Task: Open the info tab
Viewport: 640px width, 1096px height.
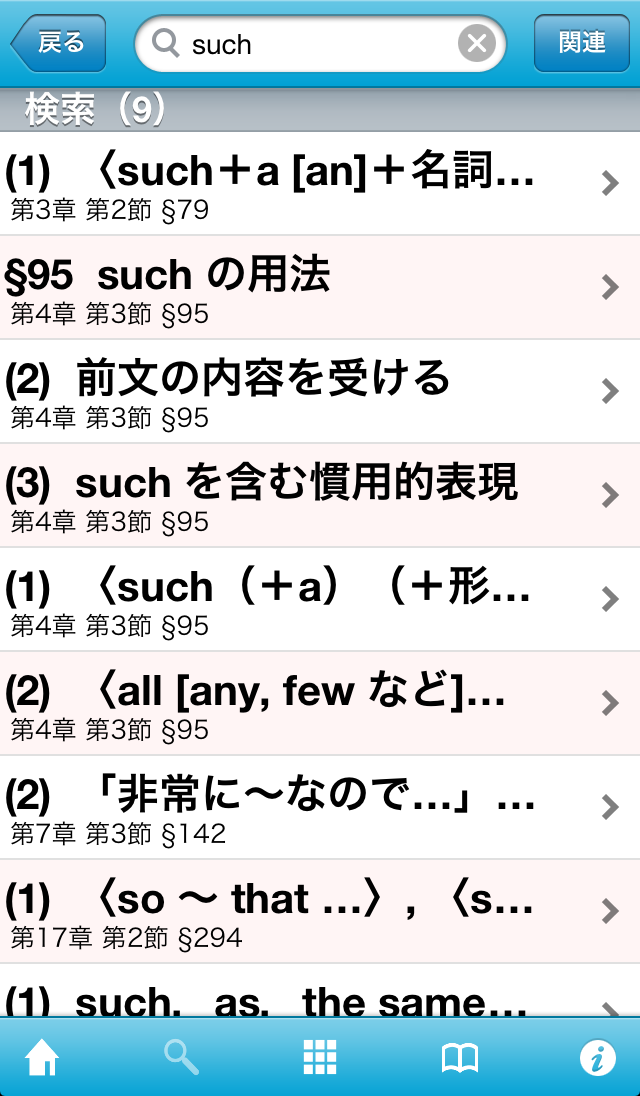Action: [598, 1058]
